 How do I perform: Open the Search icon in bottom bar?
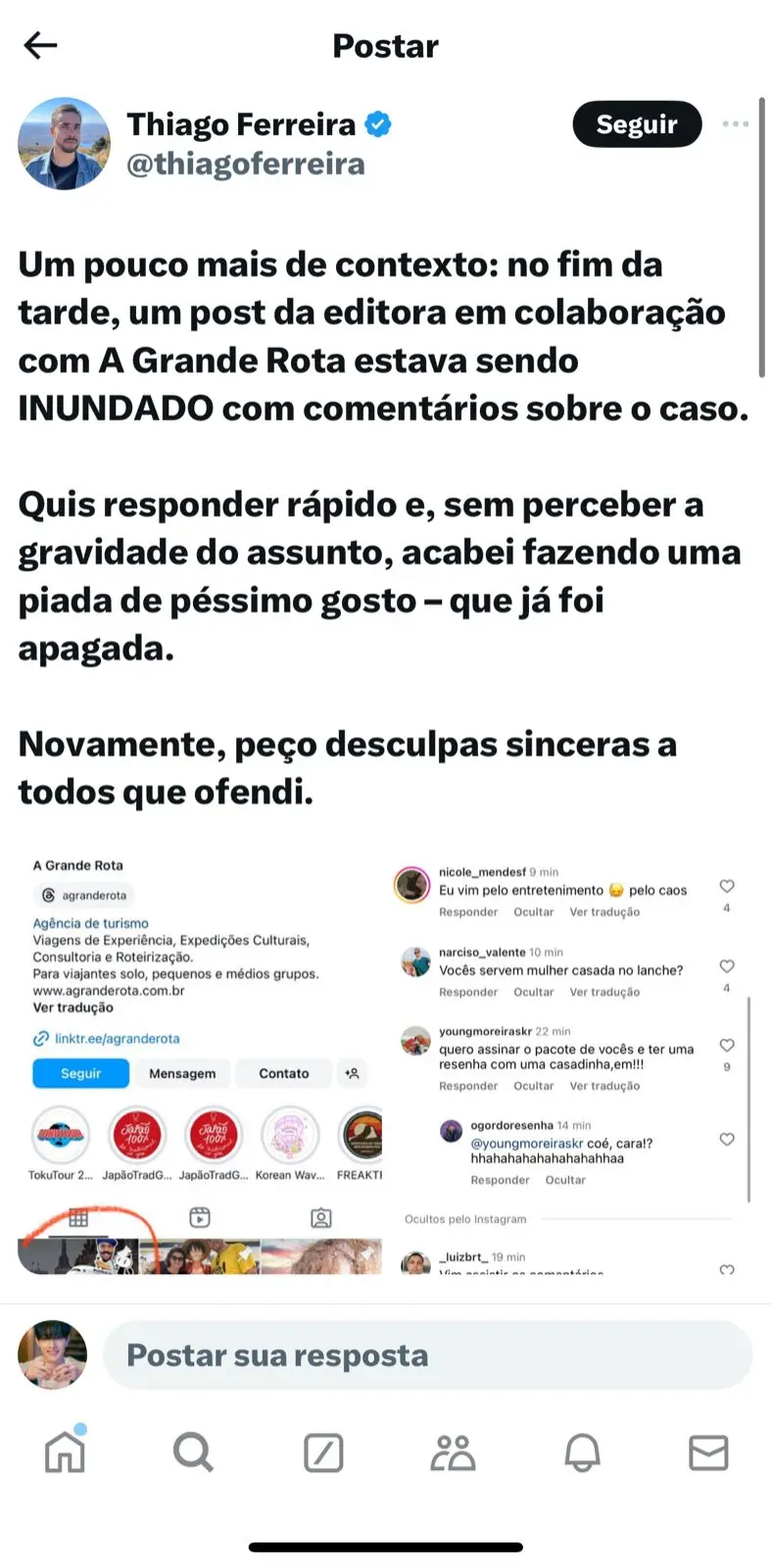coord(193,1453)
